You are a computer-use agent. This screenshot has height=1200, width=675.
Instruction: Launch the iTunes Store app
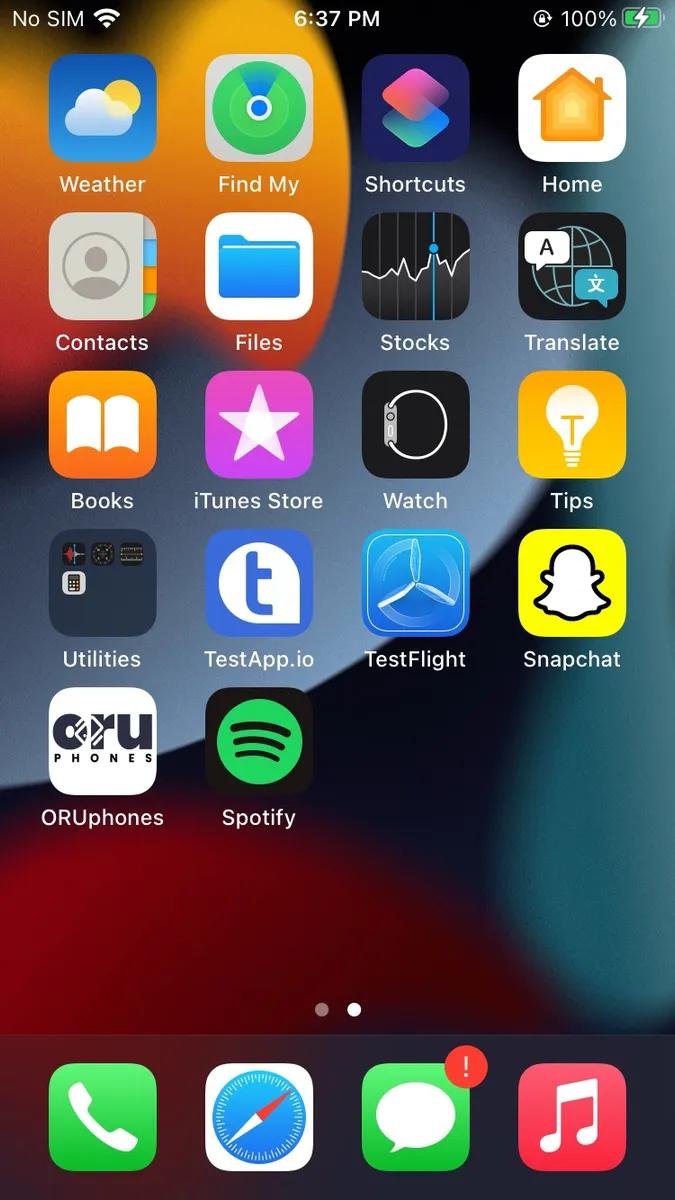click(259, 425)
